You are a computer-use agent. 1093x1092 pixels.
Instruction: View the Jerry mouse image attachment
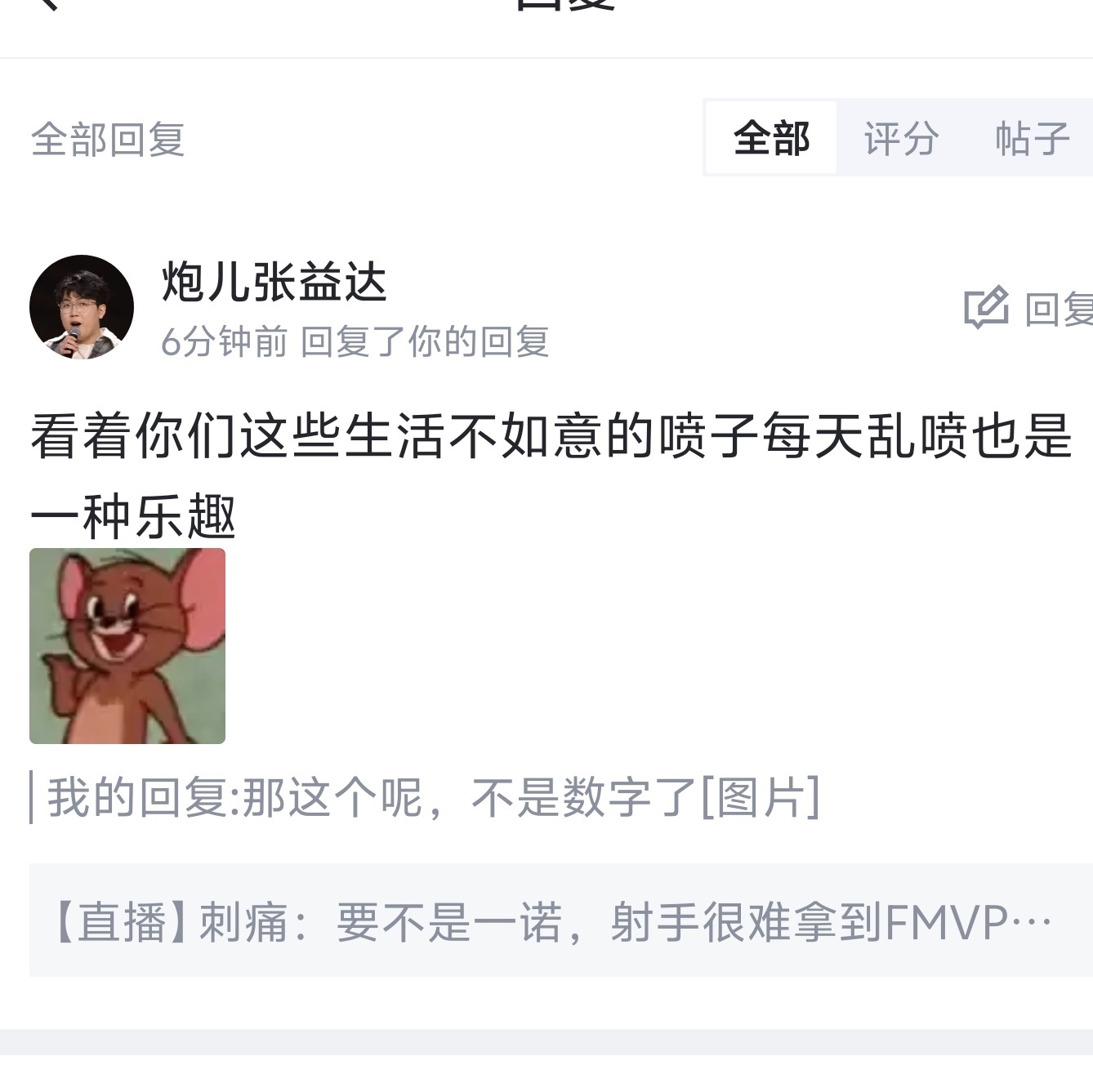pos(127,645)
